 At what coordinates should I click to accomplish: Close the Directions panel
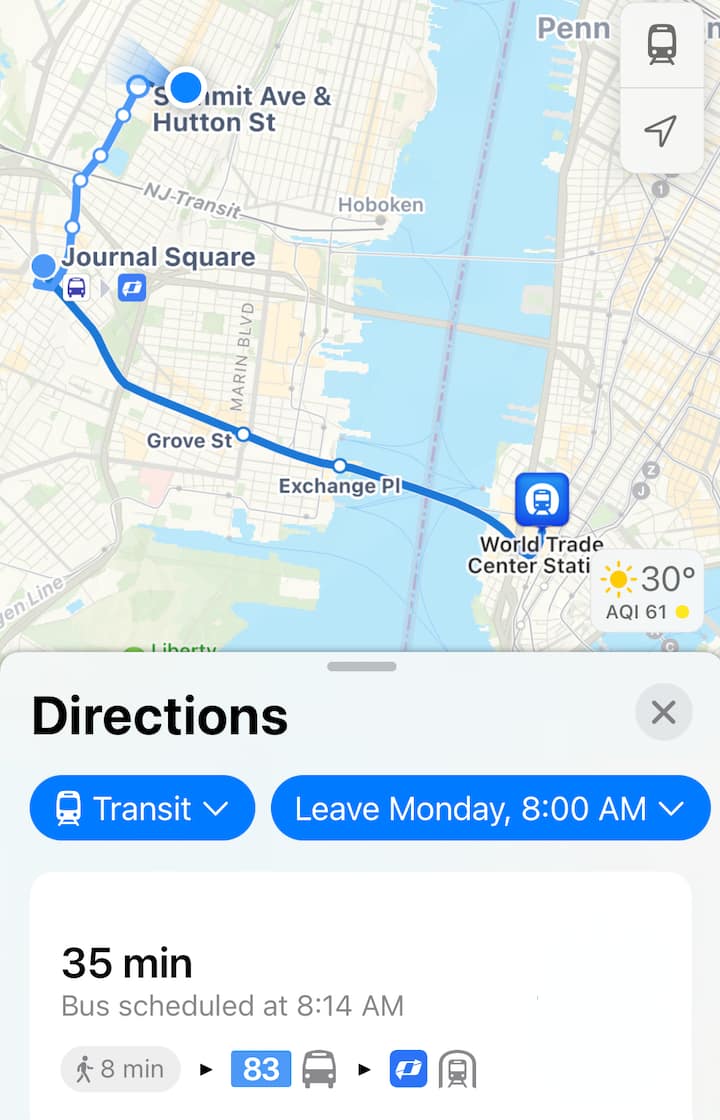[663, 712]
